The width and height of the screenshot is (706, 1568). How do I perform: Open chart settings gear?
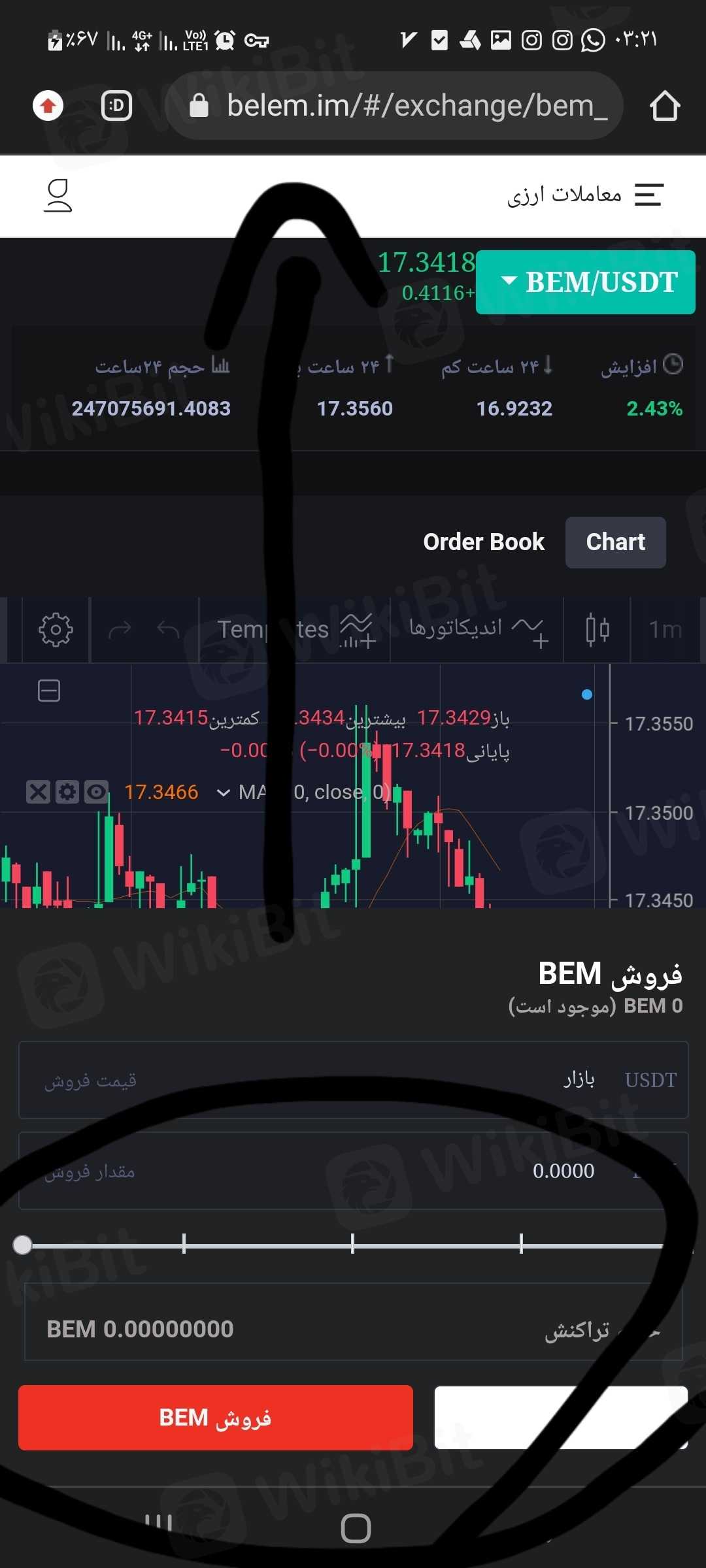56,630
